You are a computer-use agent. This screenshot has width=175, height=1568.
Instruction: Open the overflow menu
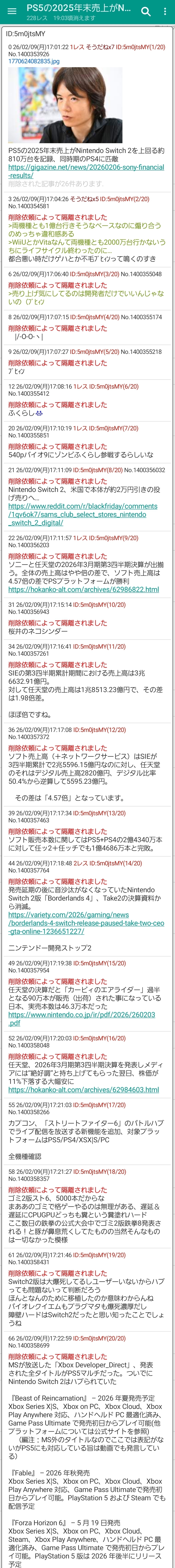(165, 11)
